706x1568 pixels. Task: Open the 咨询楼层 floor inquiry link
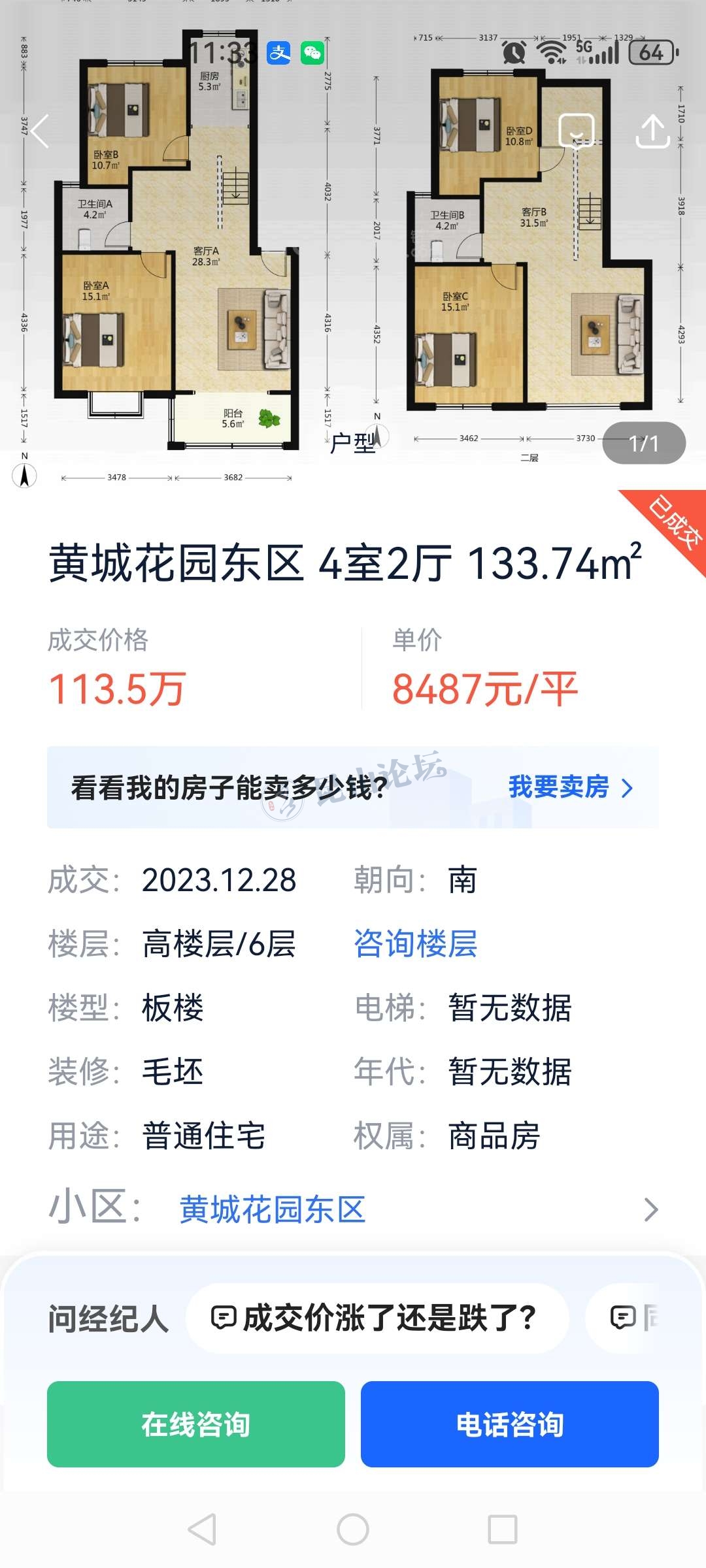(416, 944)
